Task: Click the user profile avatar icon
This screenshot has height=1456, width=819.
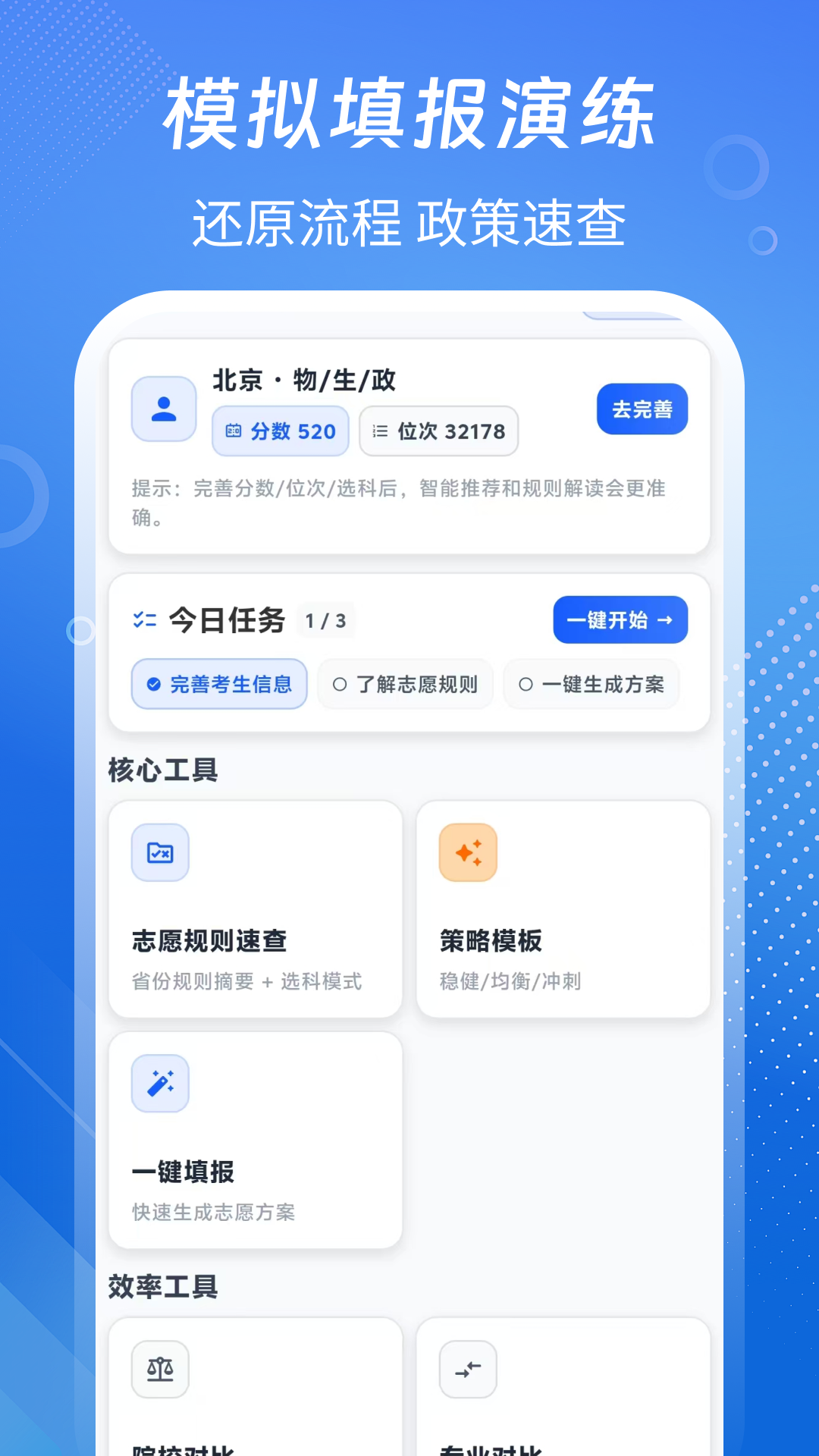Action: 163,408
